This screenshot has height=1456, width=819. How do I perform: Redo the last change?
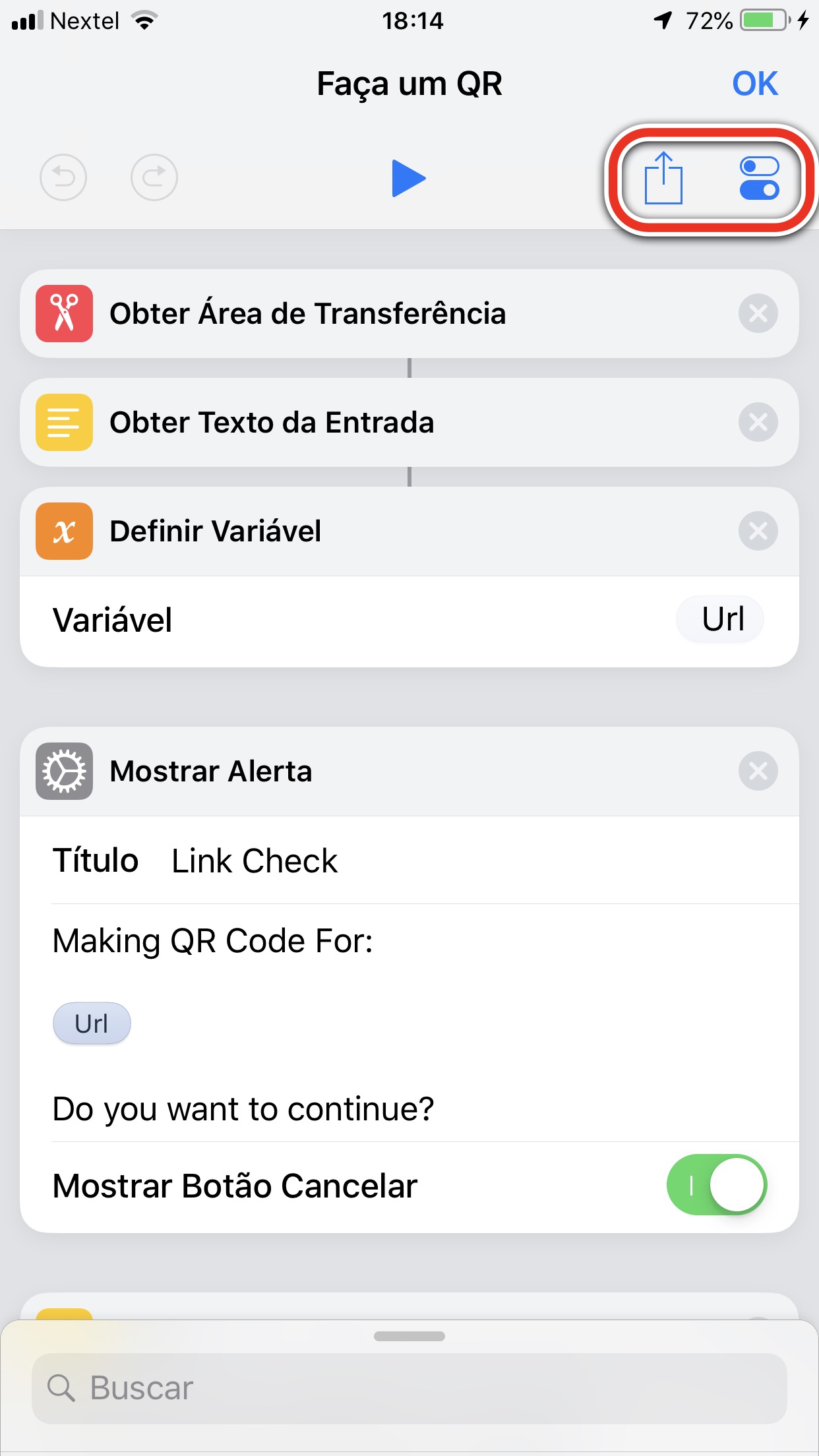[x=154, y=177]
